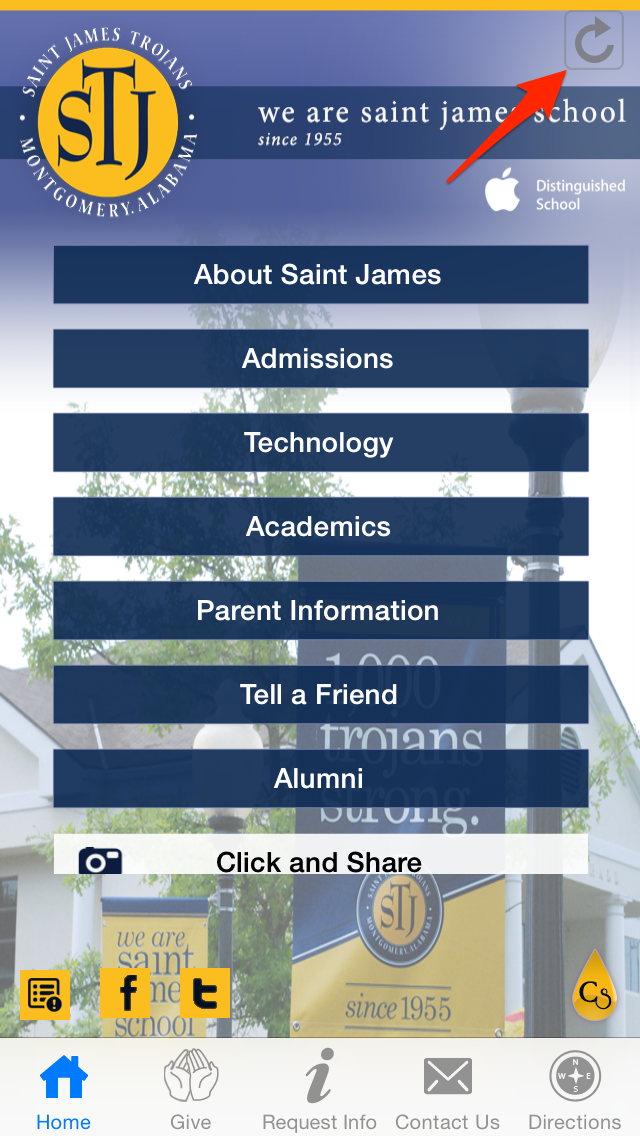Tap the refresh icon
This screenshot has height=1136, width=640.
pos(594,41)
